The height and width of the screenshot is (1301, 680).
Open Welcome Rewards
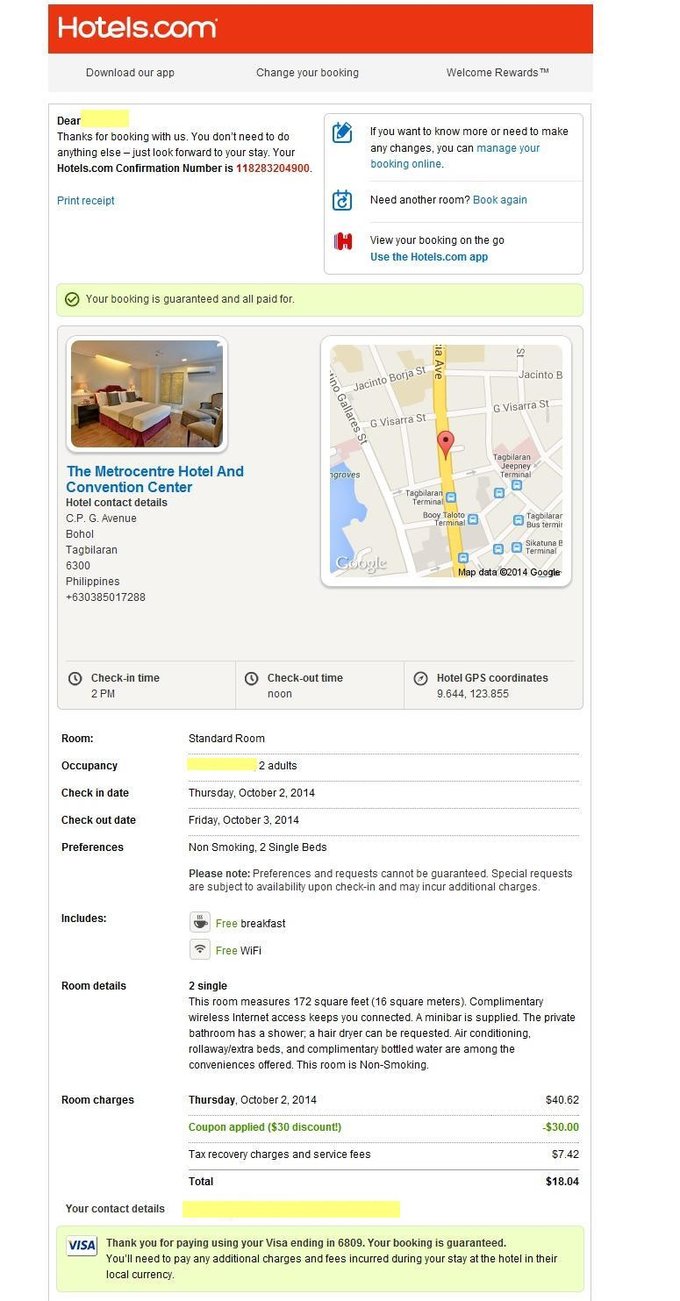(497, 73)
